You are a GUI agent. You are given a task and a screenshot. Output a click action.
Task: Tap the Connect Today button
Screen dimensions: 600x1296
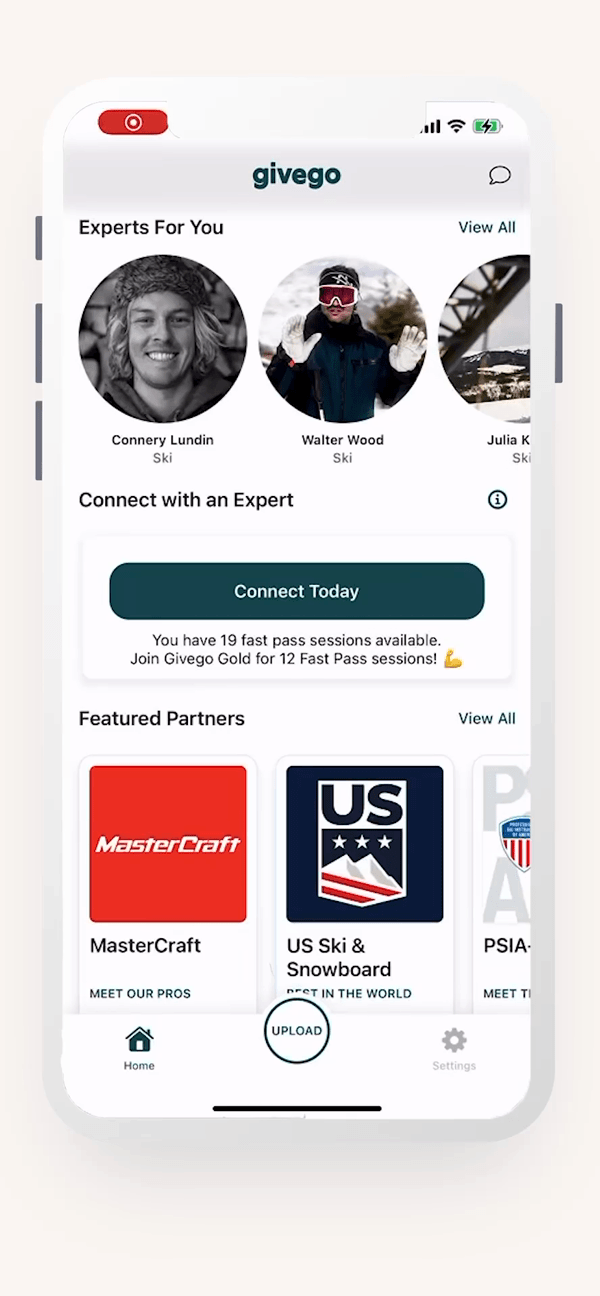coord(297,591)
